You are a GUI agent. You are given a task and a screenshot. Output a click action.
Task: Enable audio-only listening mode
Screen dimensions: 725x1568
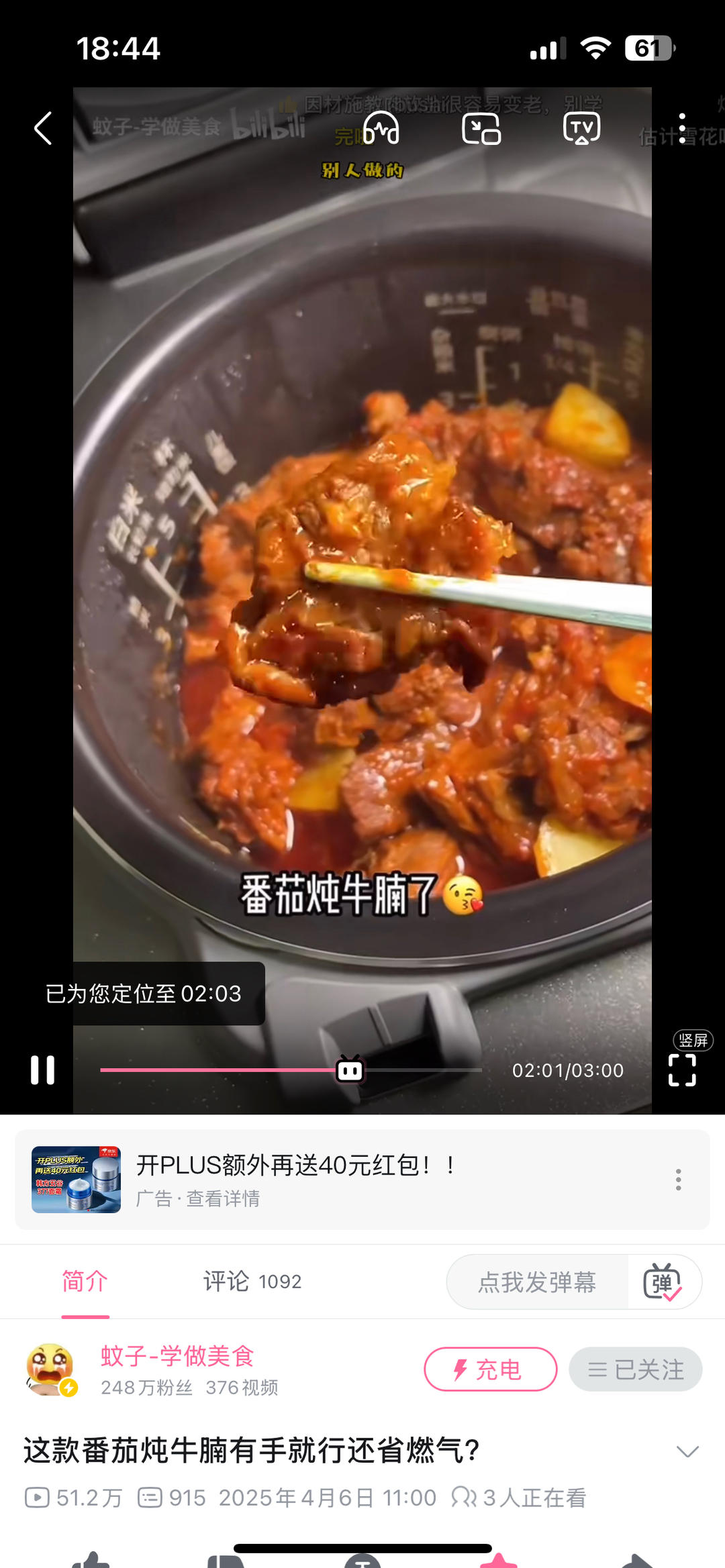(x=381, y=128)
